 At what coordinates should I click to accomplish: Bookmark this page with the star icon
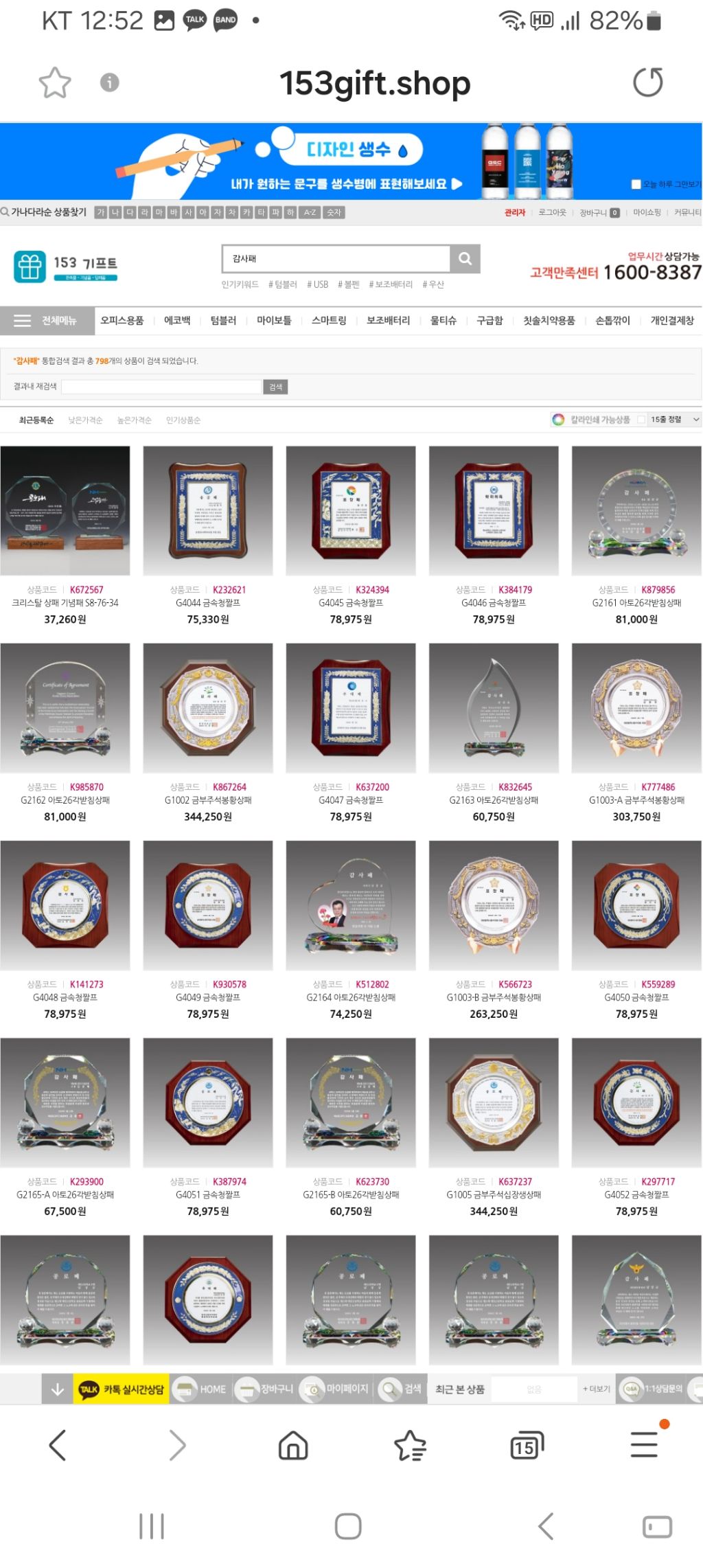(x=55, y=82)
